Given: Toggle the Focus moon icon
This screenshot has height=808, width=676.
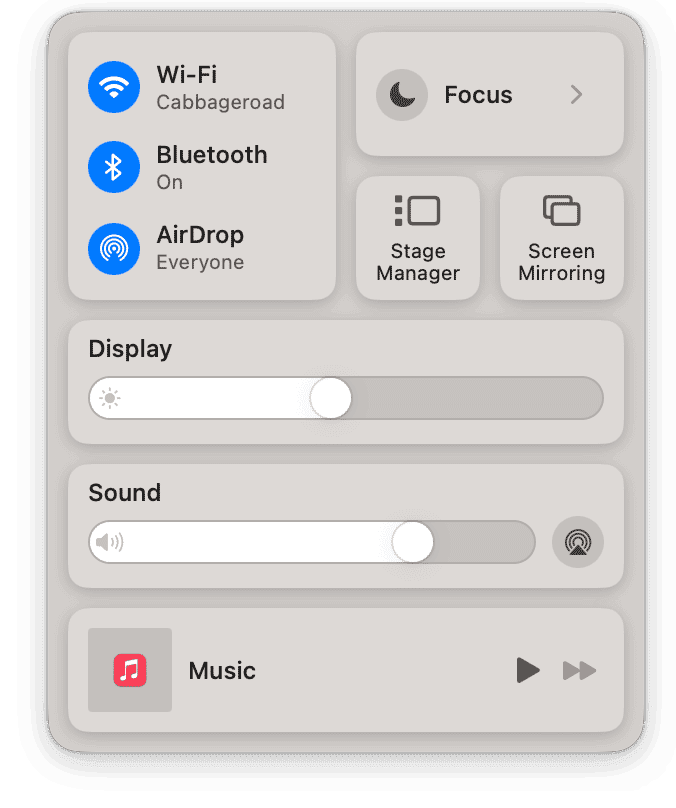Looking at the screenshot, I should [x=401, y=95].
